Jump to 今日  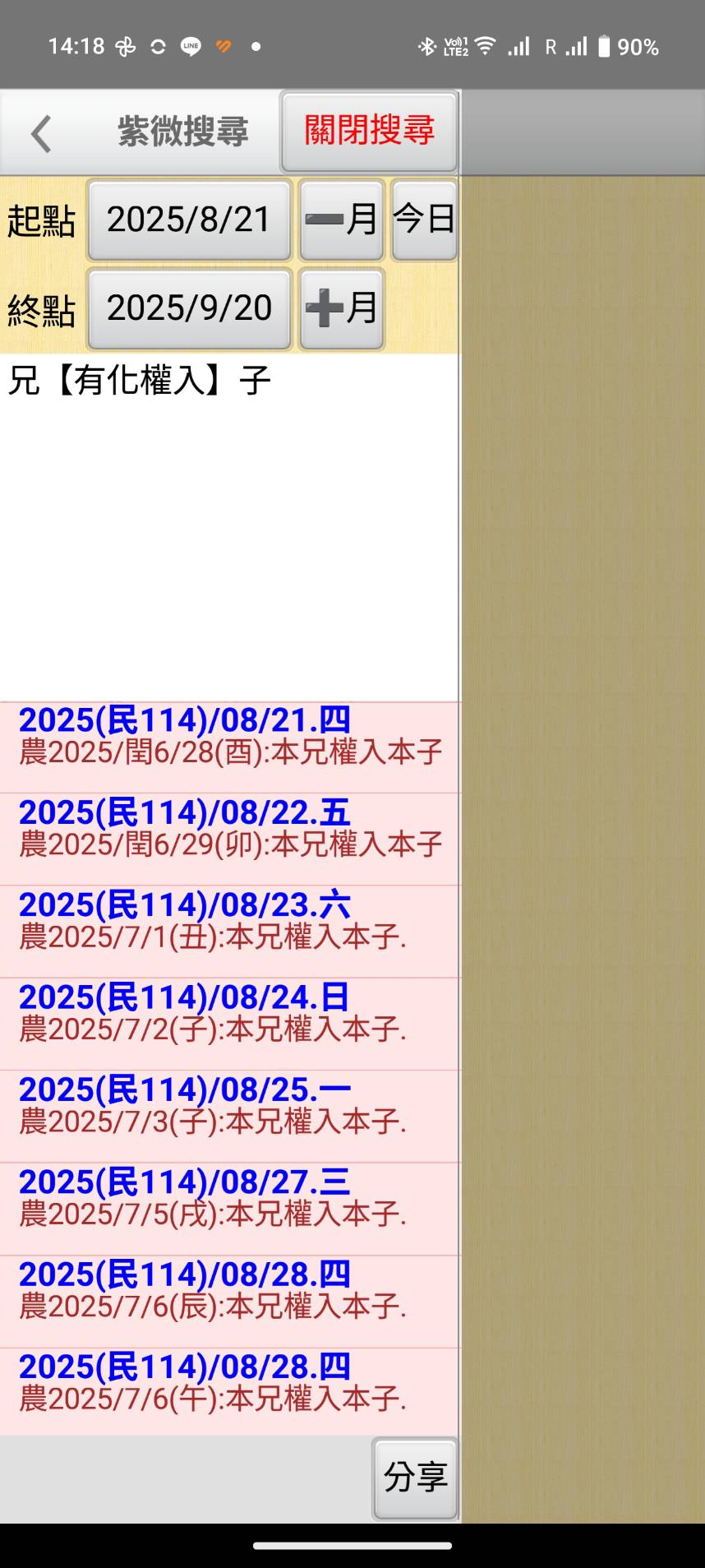(424, 220)
